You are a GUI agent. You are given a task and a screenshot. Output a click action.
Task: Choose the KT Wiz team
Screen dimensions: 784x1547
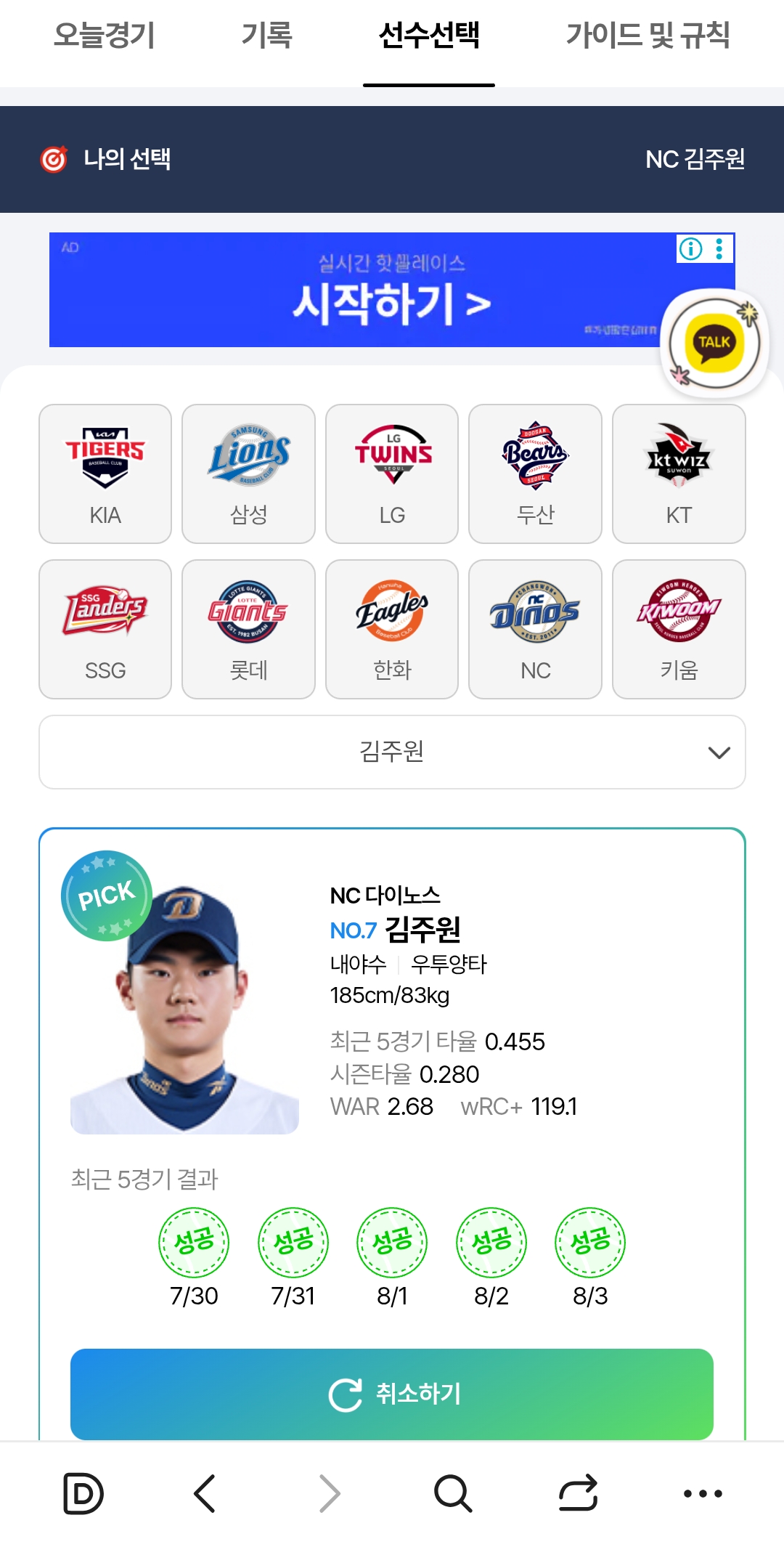679,474
